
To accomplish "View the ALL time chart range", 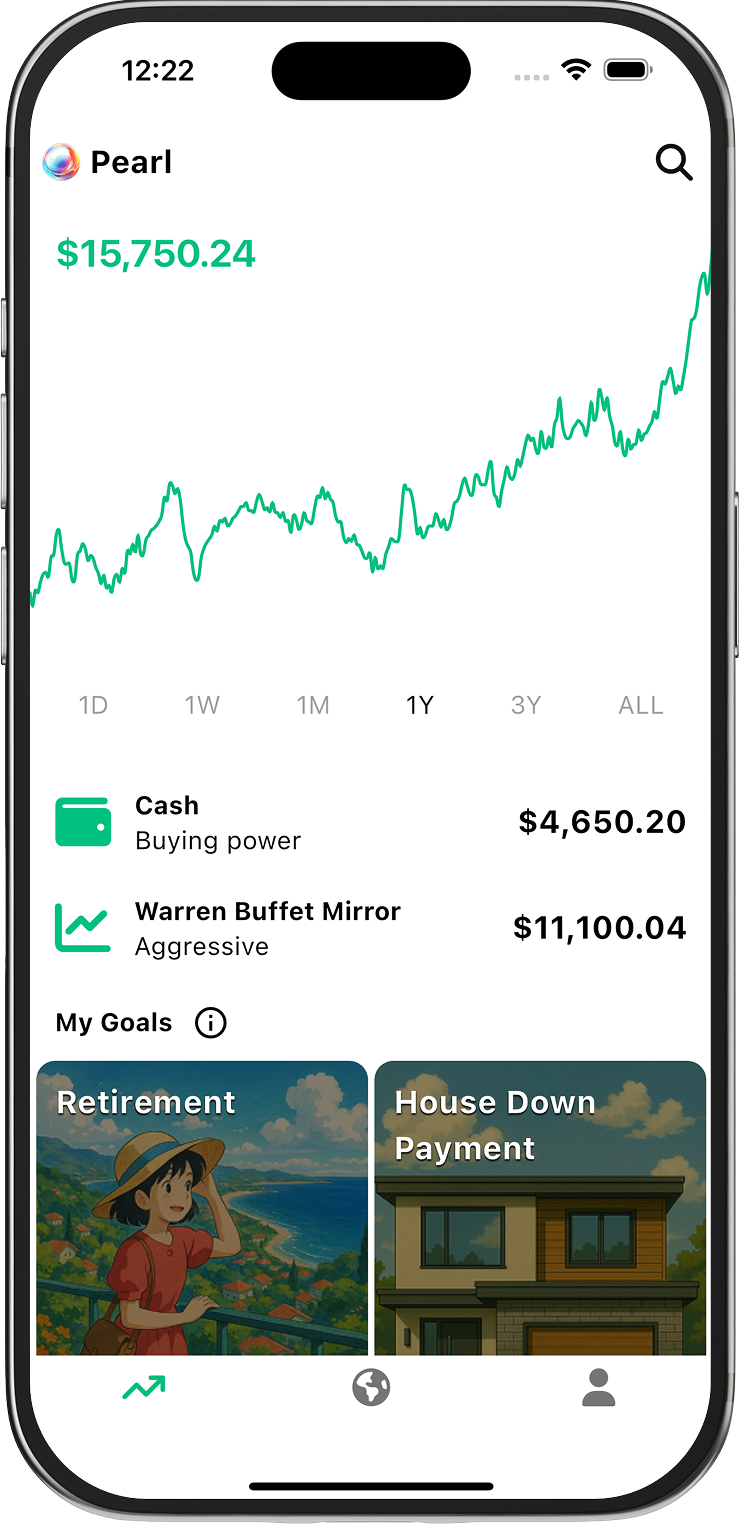I will point(640,706).
